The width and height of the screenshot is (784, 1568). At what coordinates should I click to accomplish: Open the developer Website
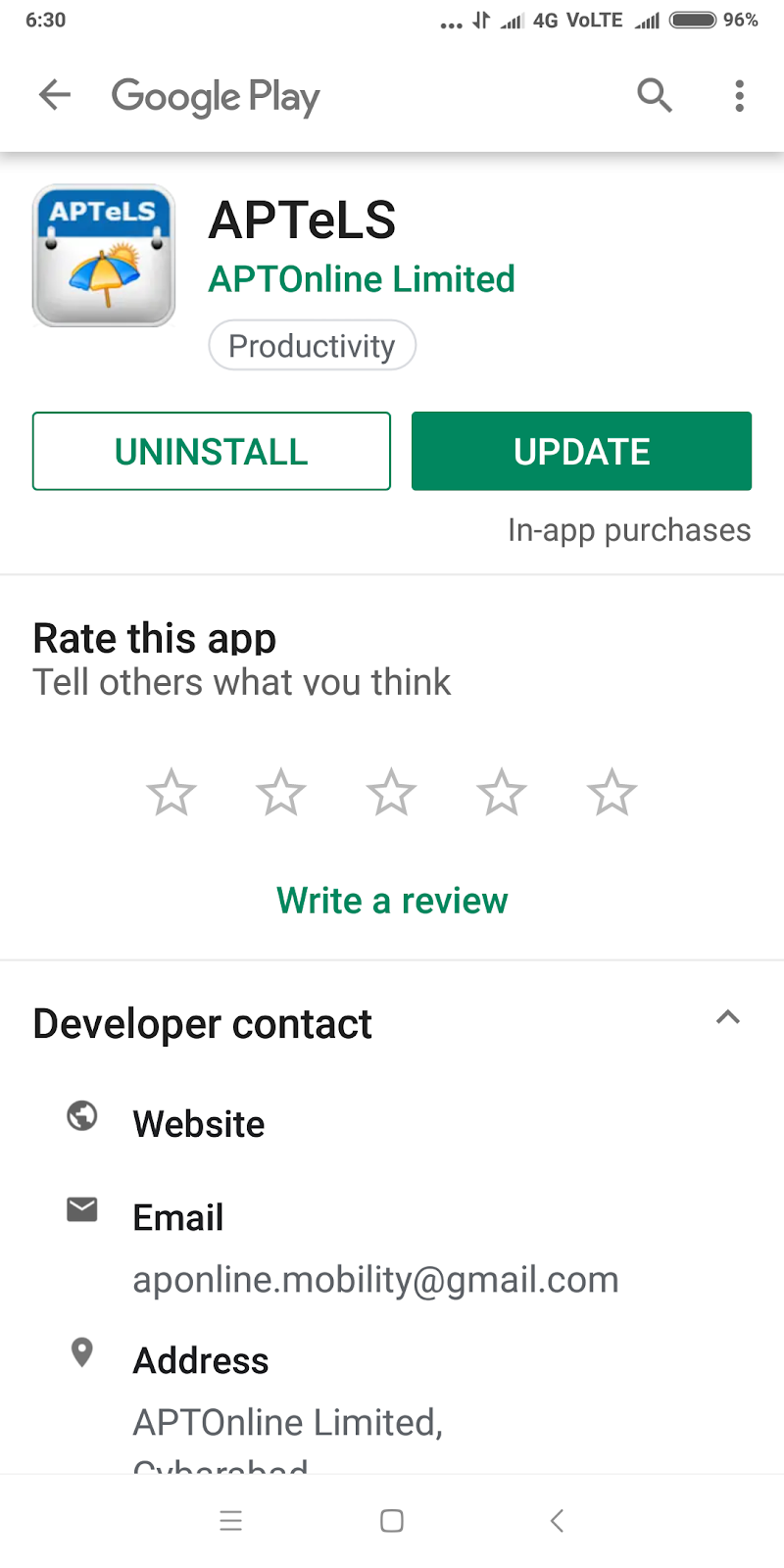(x=199, y=1124)
